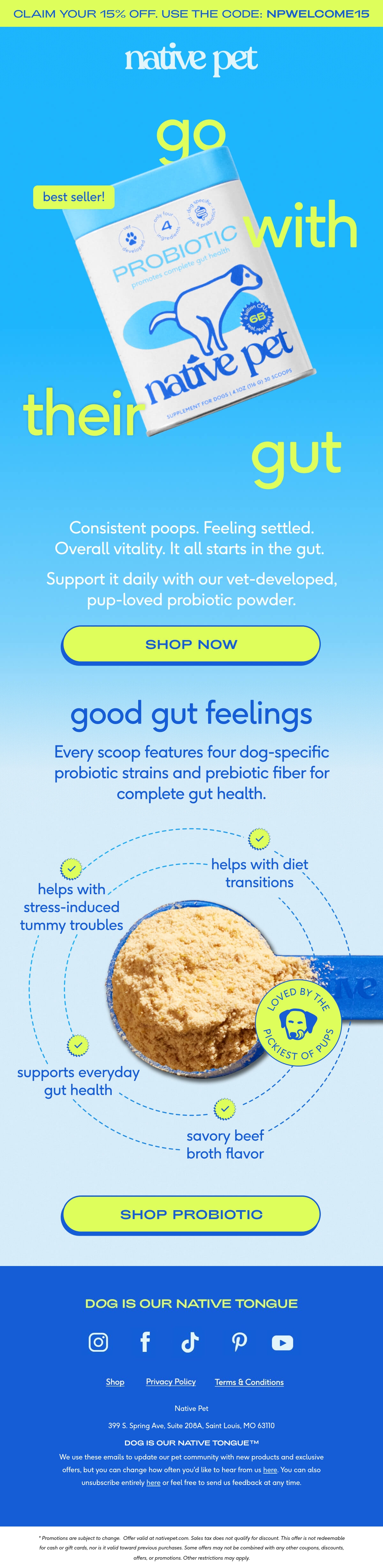Unsubscribe entirely via the 'here' link
383x1568 pixels.
[154, 1482]
